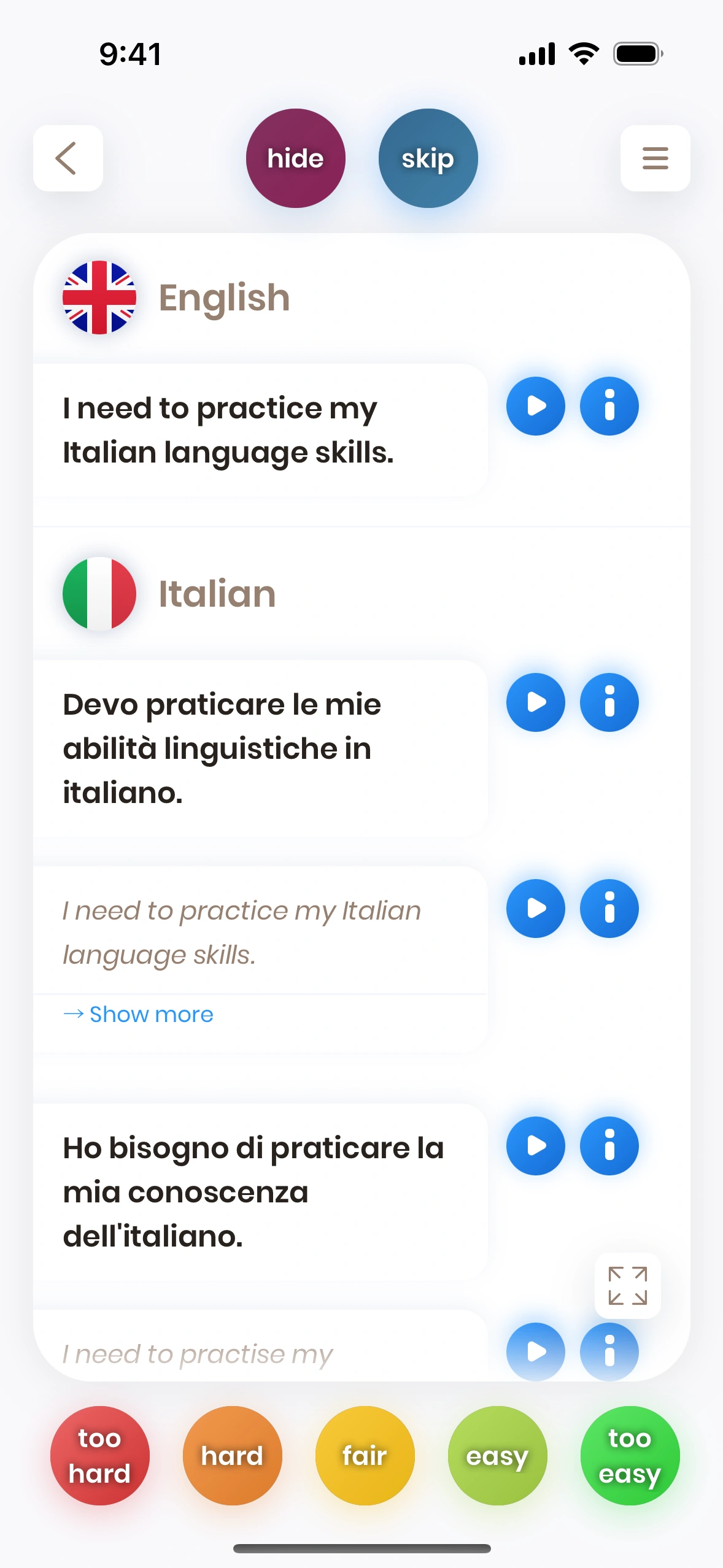Play audio for 'Ho bisogno di praticare'

(x=535, y=1146)
